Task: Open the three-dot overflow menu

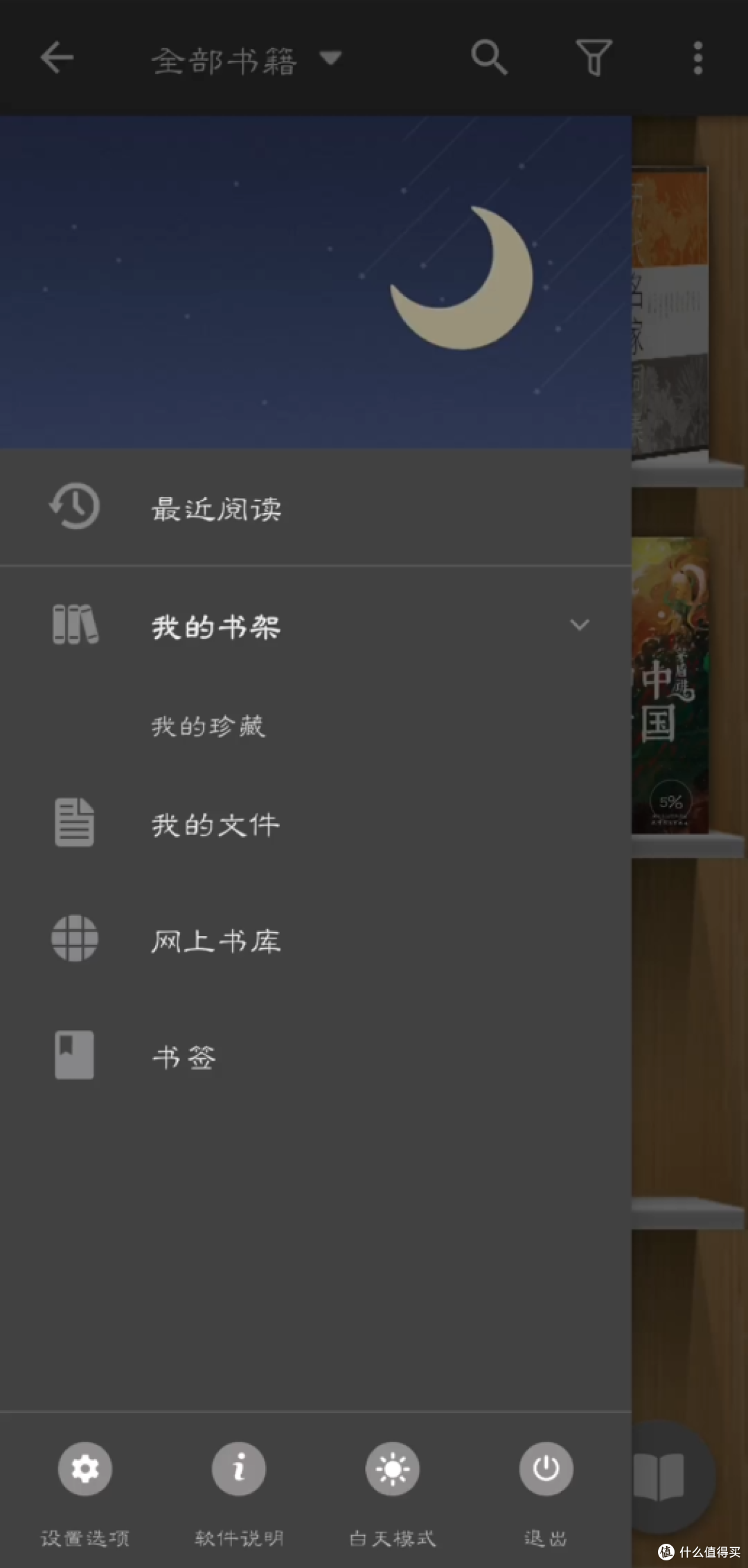Action: pos(697,57)
